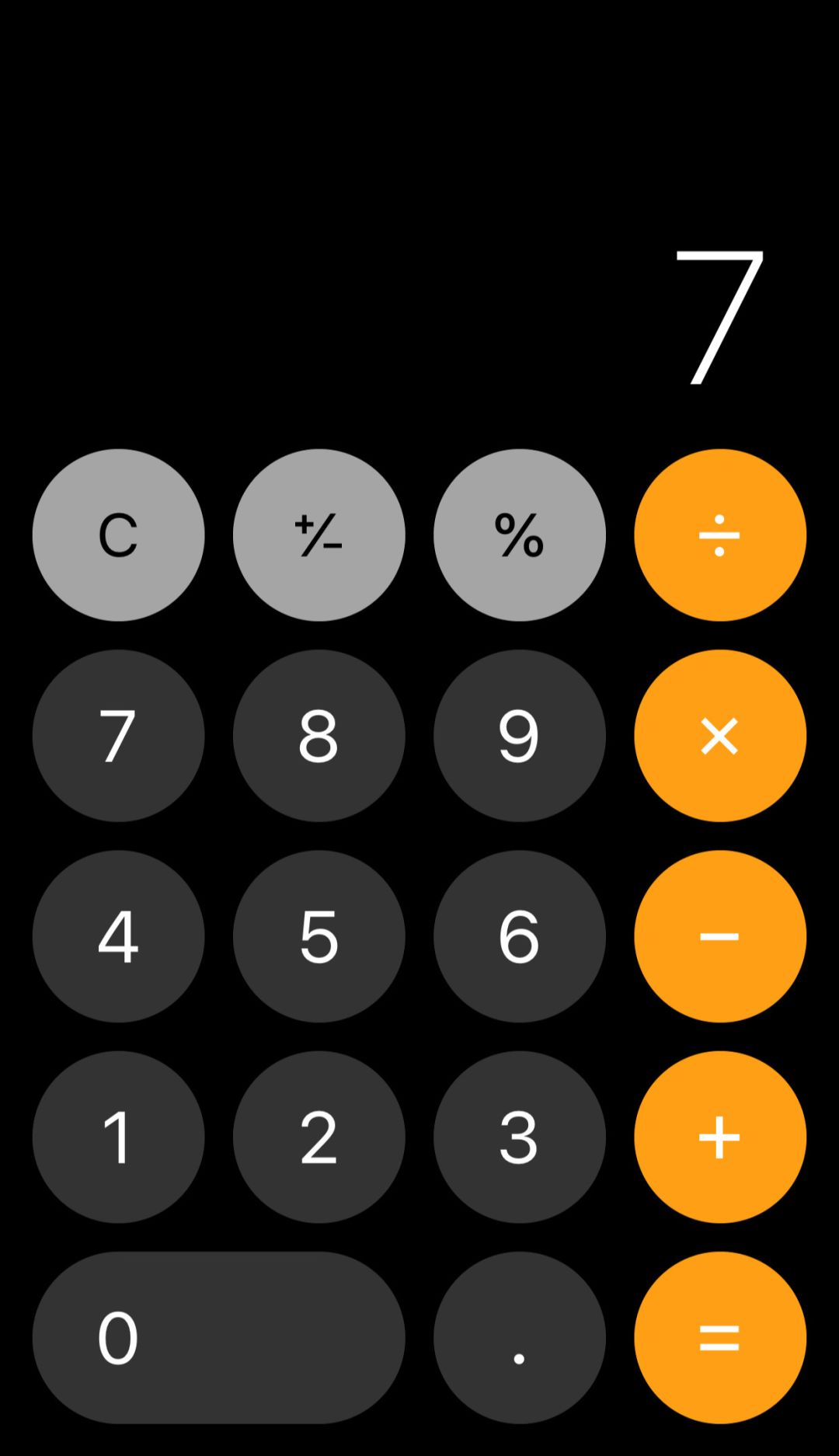
Task: Select the divide operator
Action: point(720,535)
